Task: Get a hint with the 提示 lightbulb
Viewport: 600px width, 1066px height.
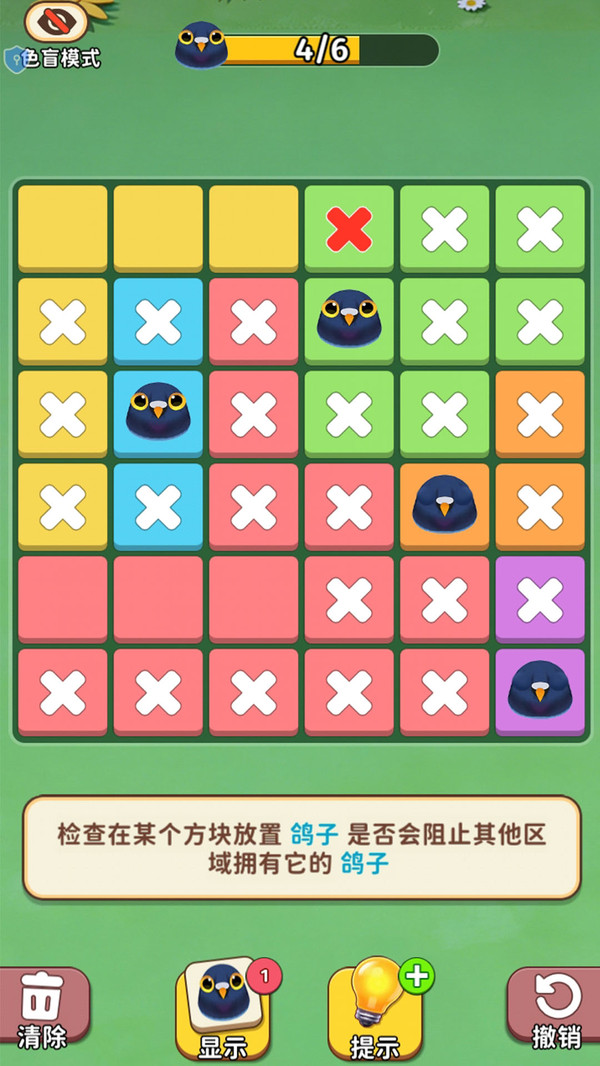Action: pyautogui.click(x=375, y=1010)
